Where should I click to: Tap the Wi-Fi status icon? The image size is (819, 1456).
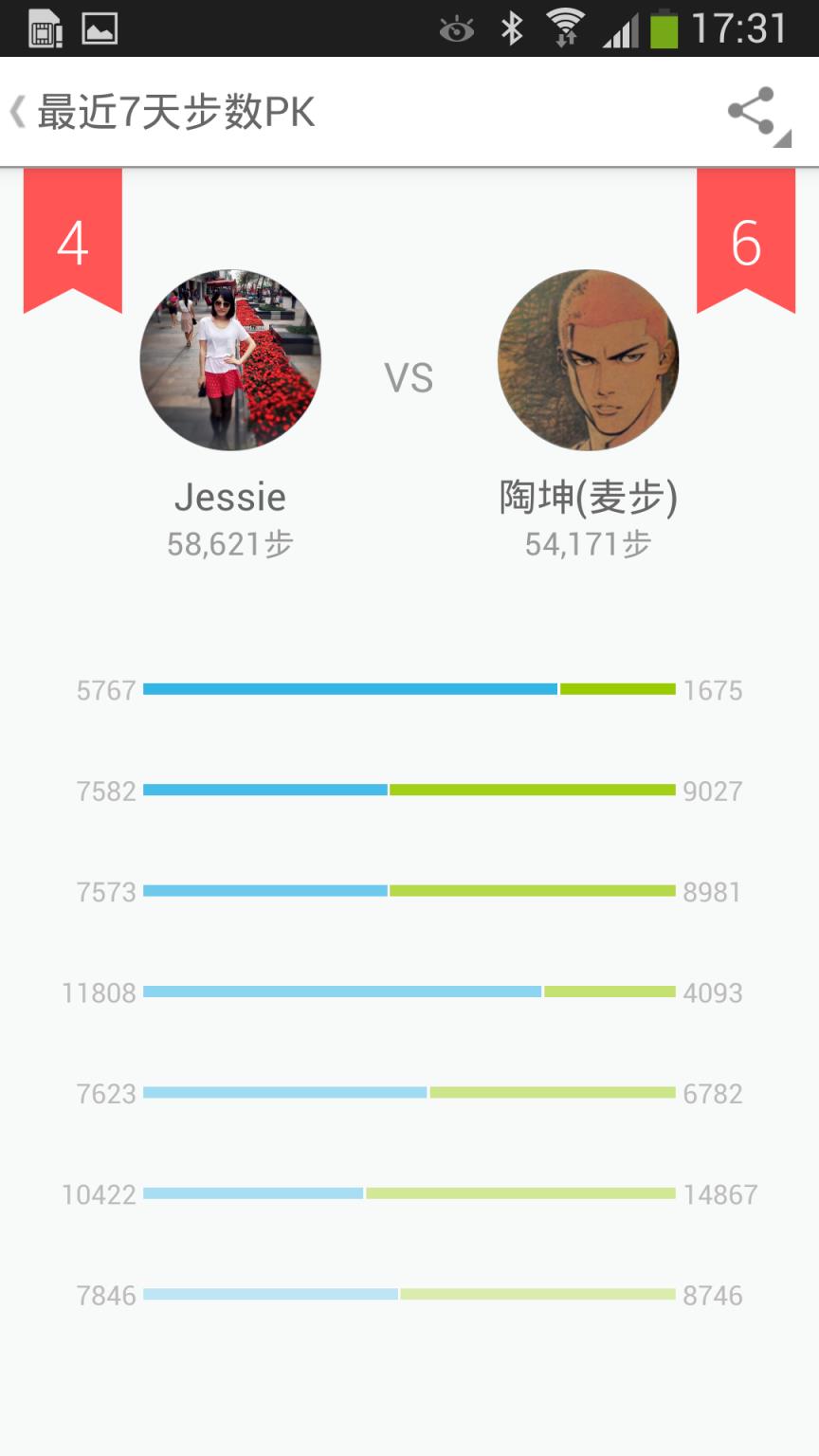click(566, 27)
